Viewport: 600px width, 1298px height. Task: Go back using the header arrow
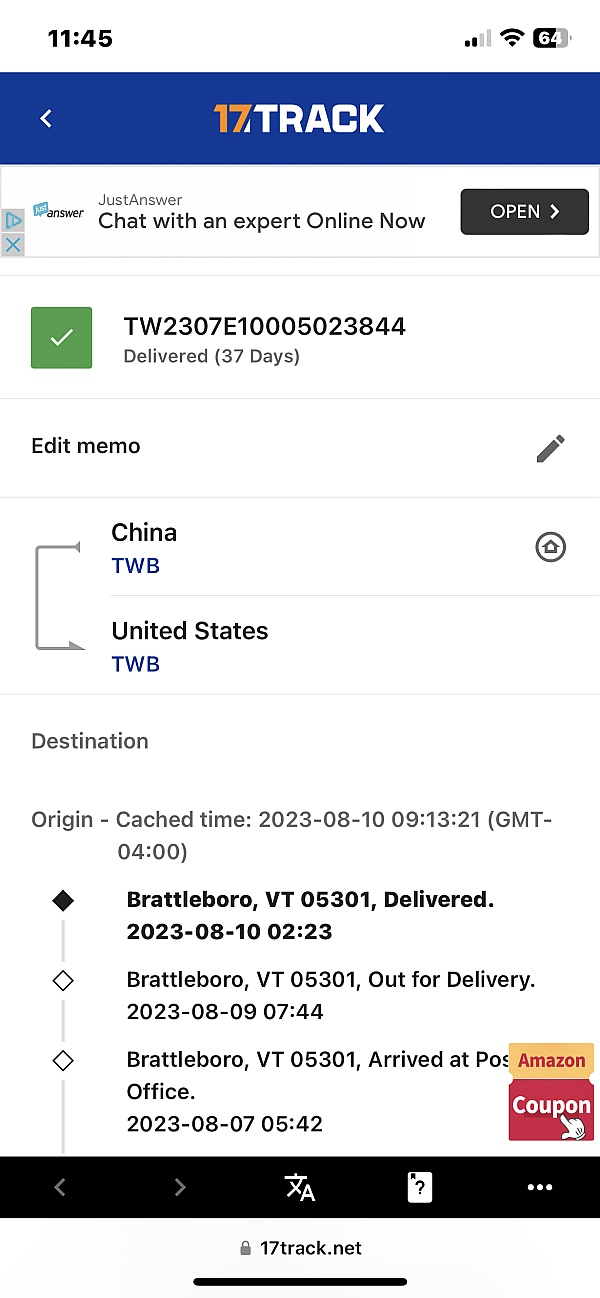click(46, 119)
